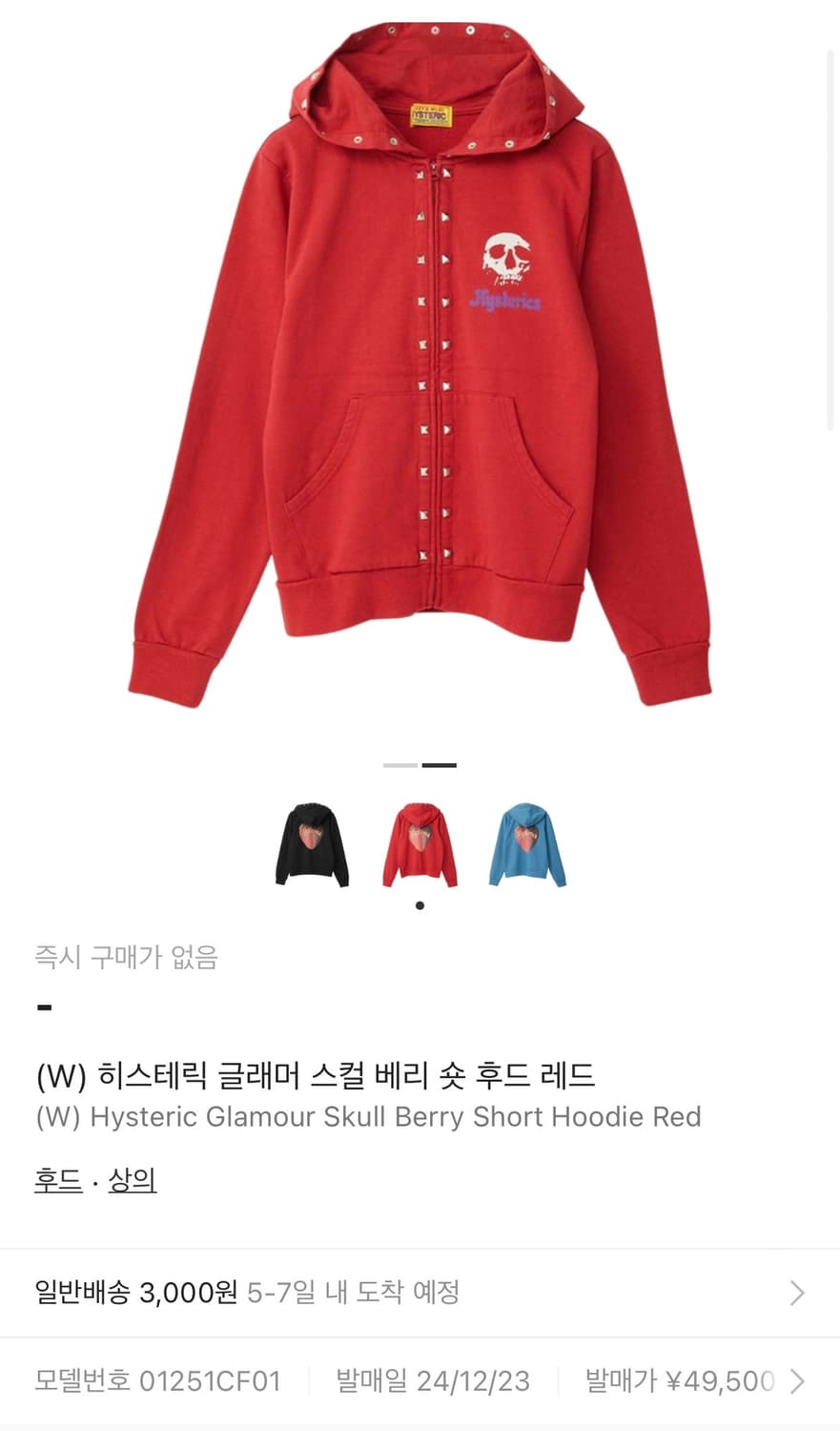Click the gray carousel indicator bar
This screenshot has width=840, height=1431.
tap(400, 765)
